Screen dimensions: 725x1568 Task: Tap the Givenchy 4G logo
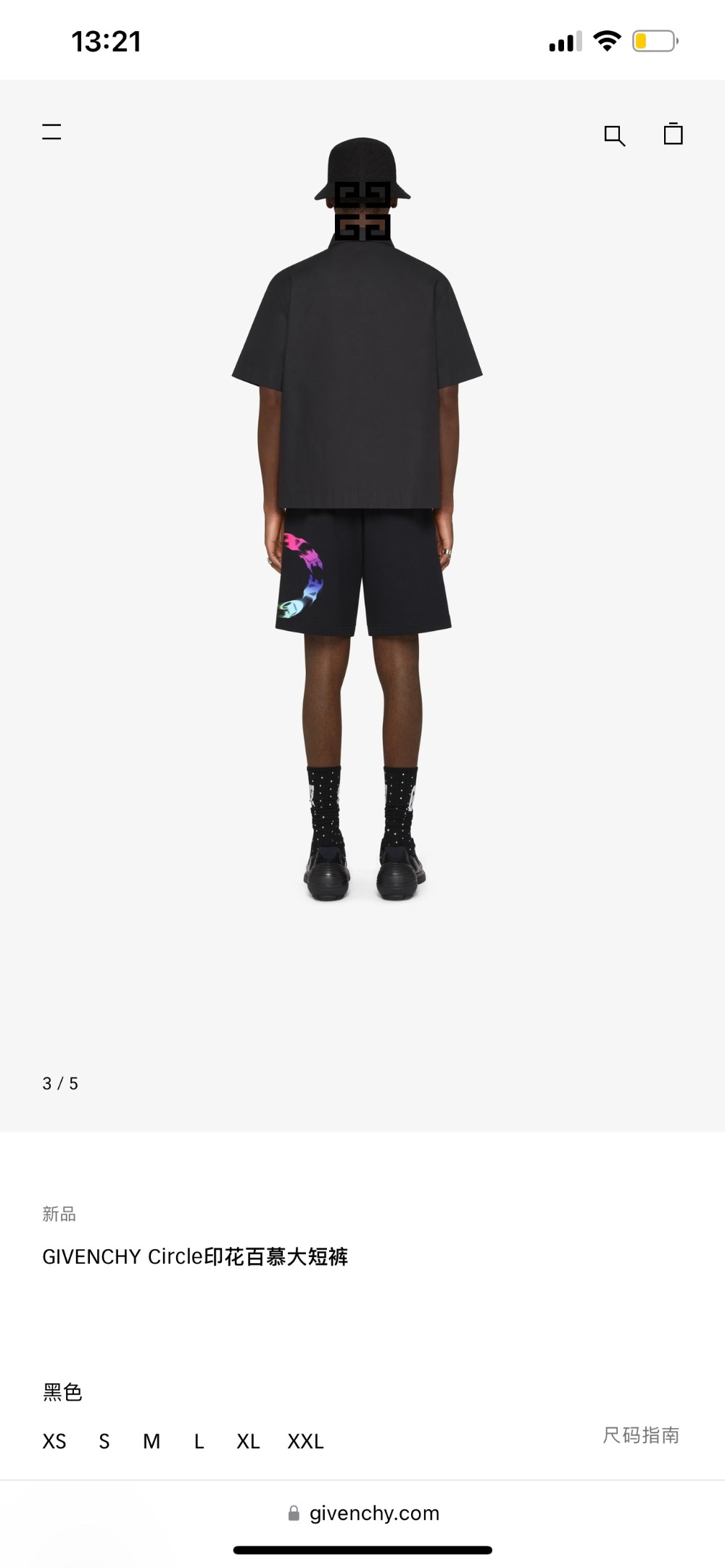pyautogui.click(x=362, y=211)
